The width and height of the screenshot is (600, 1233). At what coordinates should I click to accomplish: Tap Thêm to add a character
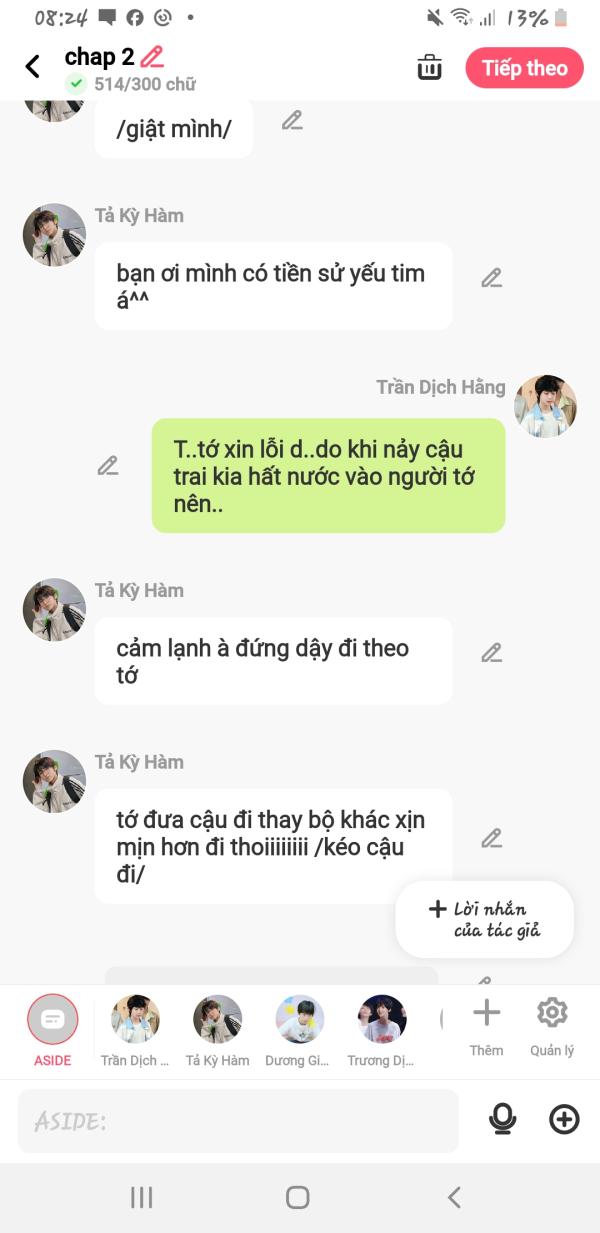tap(486, 1027)
